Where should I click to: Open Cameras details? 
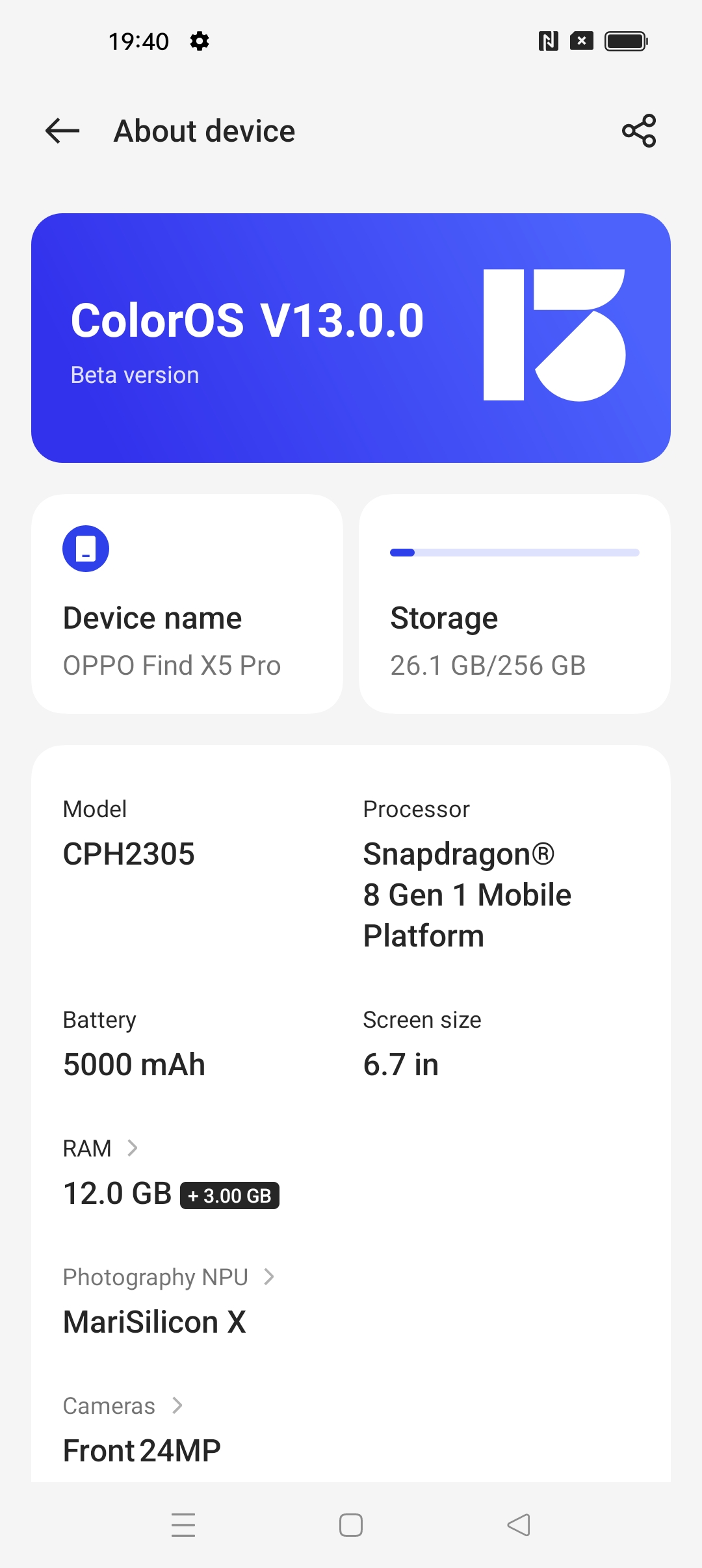(123, 1406)
